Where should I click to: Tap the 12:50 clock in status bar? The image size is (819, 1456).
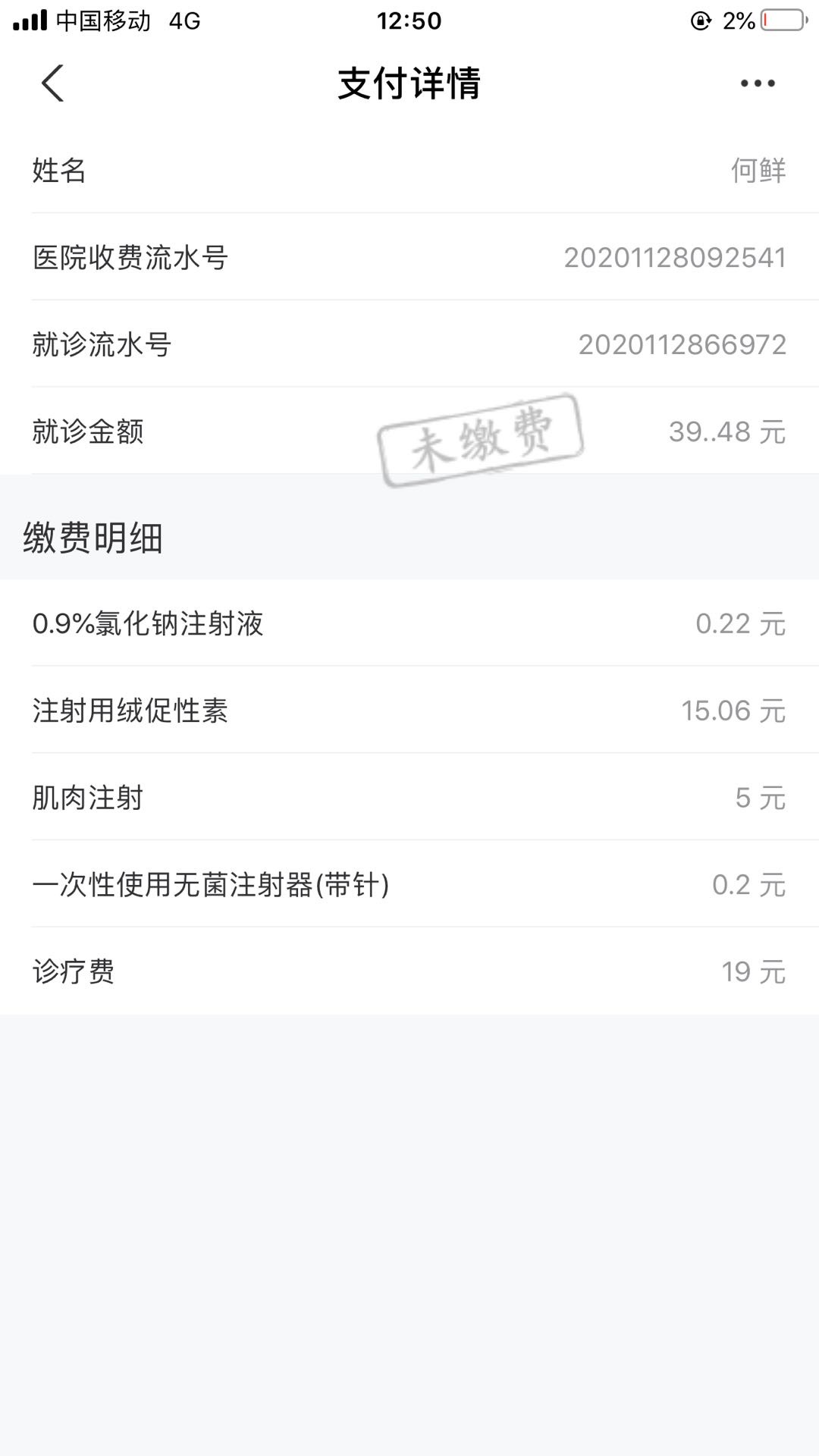tap(409, 20)
